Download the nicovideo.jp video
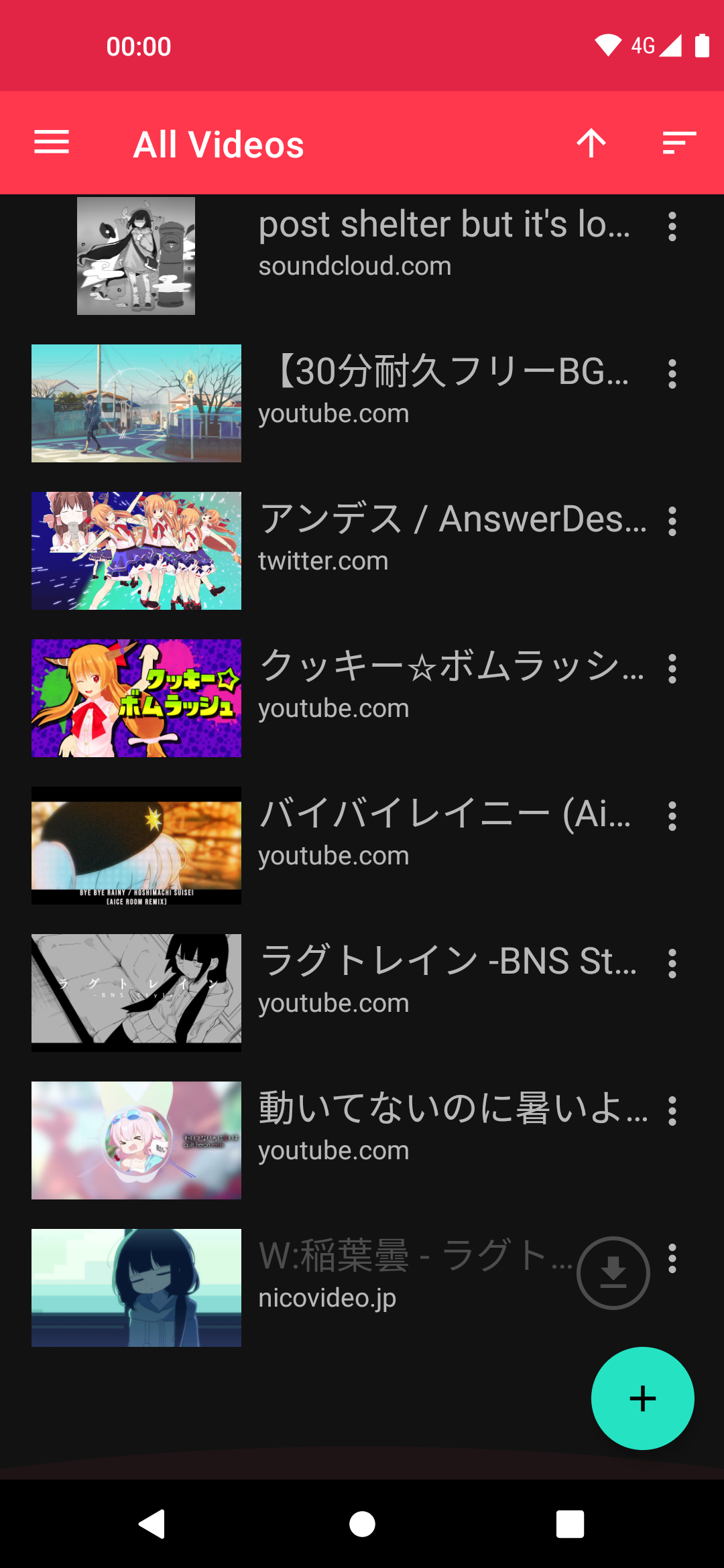Screen dimensions: 724x1568 [x=613, y=1272]
